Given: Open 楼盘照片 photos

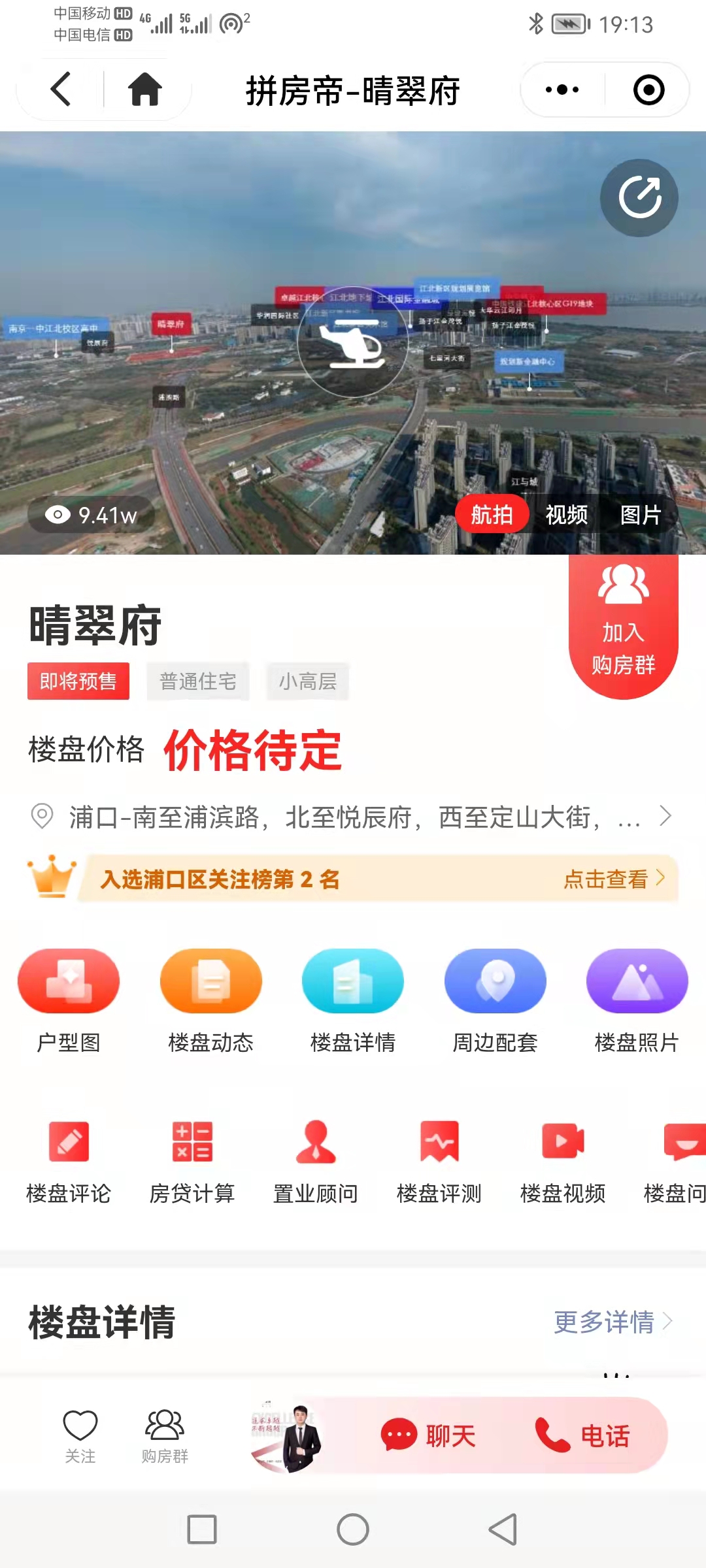Looking at the screenshot, I should click(x=637, y=1000).
